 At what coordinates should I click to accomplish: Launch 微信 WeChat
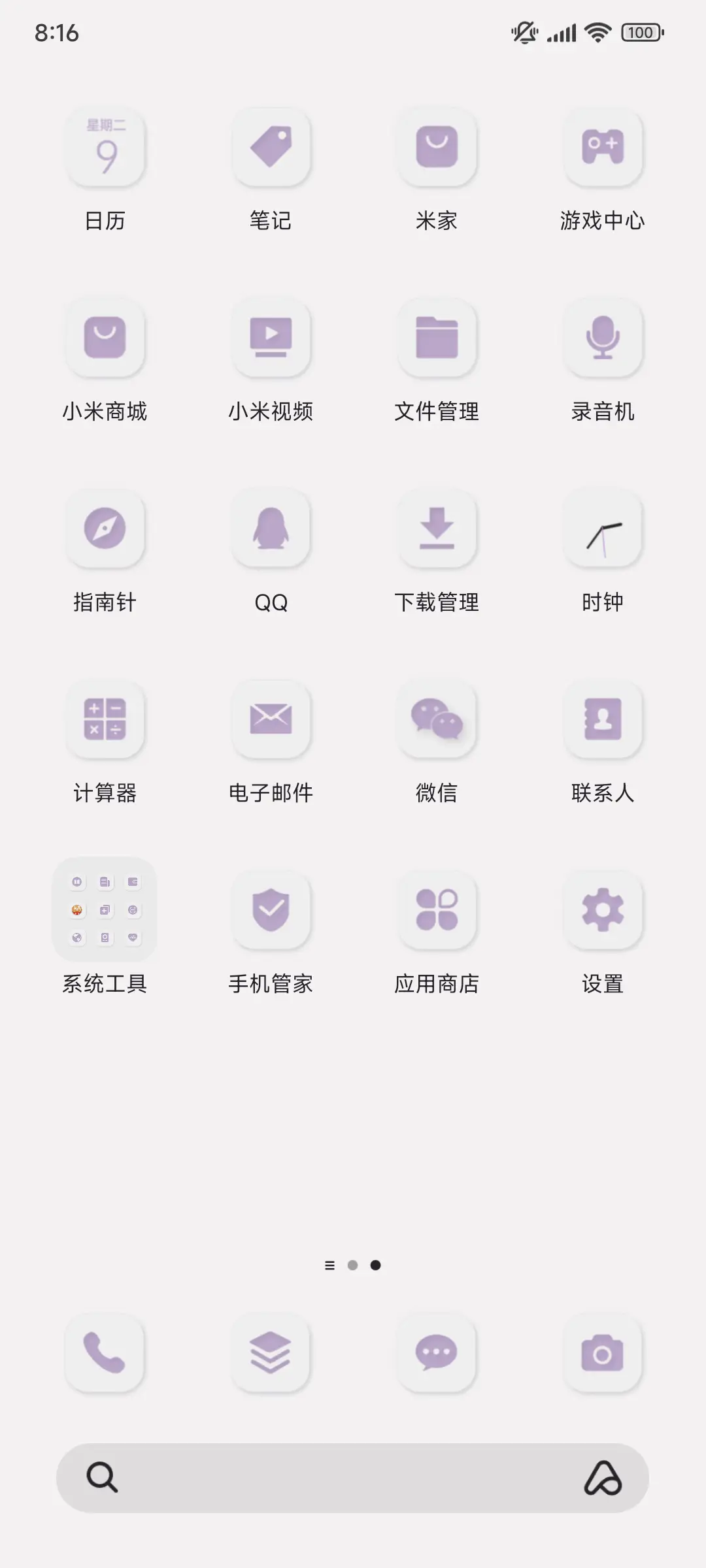click(x=437, y=721)
